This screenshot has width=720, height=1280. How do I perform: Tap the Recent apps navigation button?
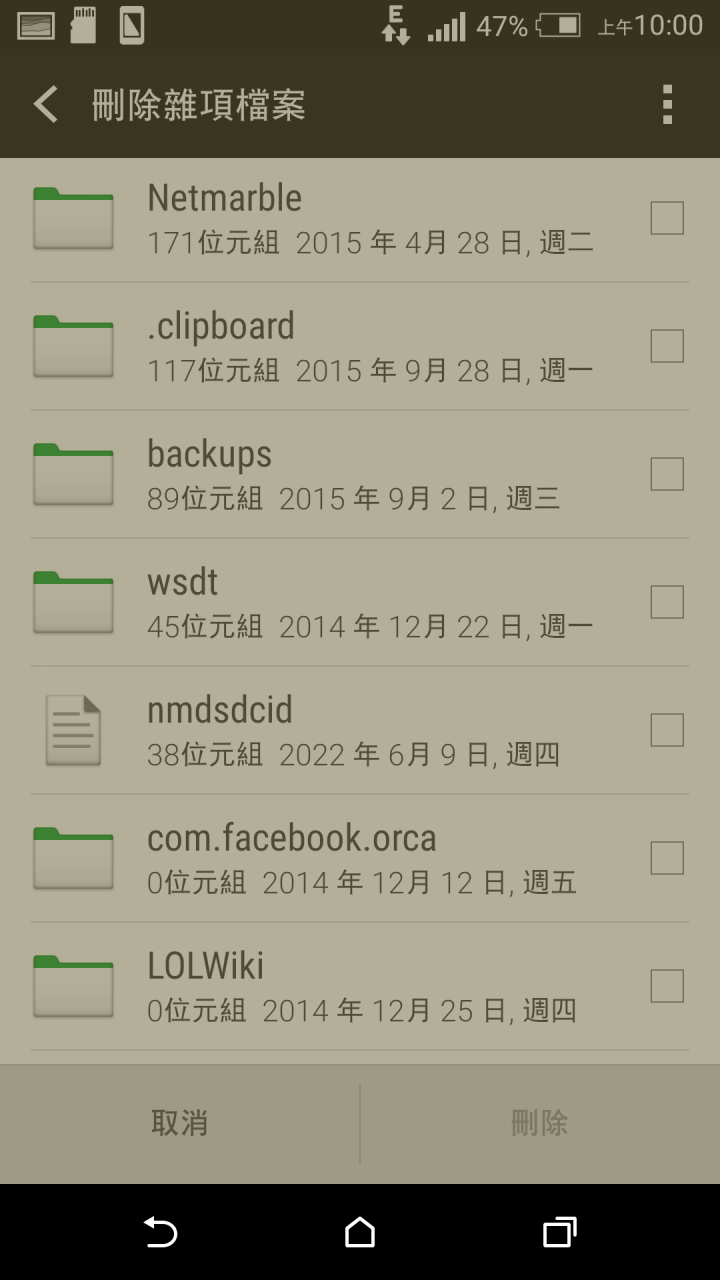click(x=560, y=1231)
